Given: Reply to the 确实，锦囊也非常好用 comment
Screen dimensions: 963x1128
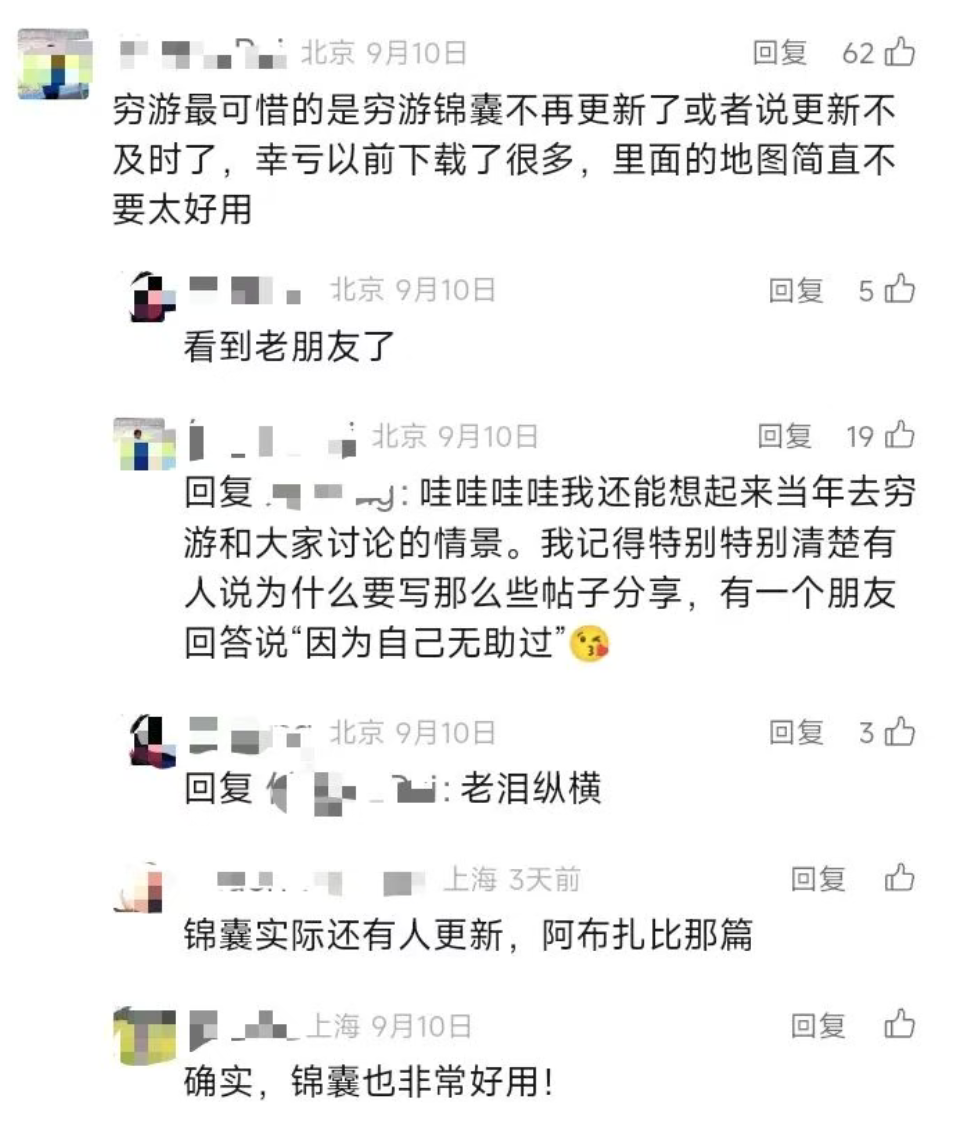Looking at the screenshot, I should (x=818, y=1025).
